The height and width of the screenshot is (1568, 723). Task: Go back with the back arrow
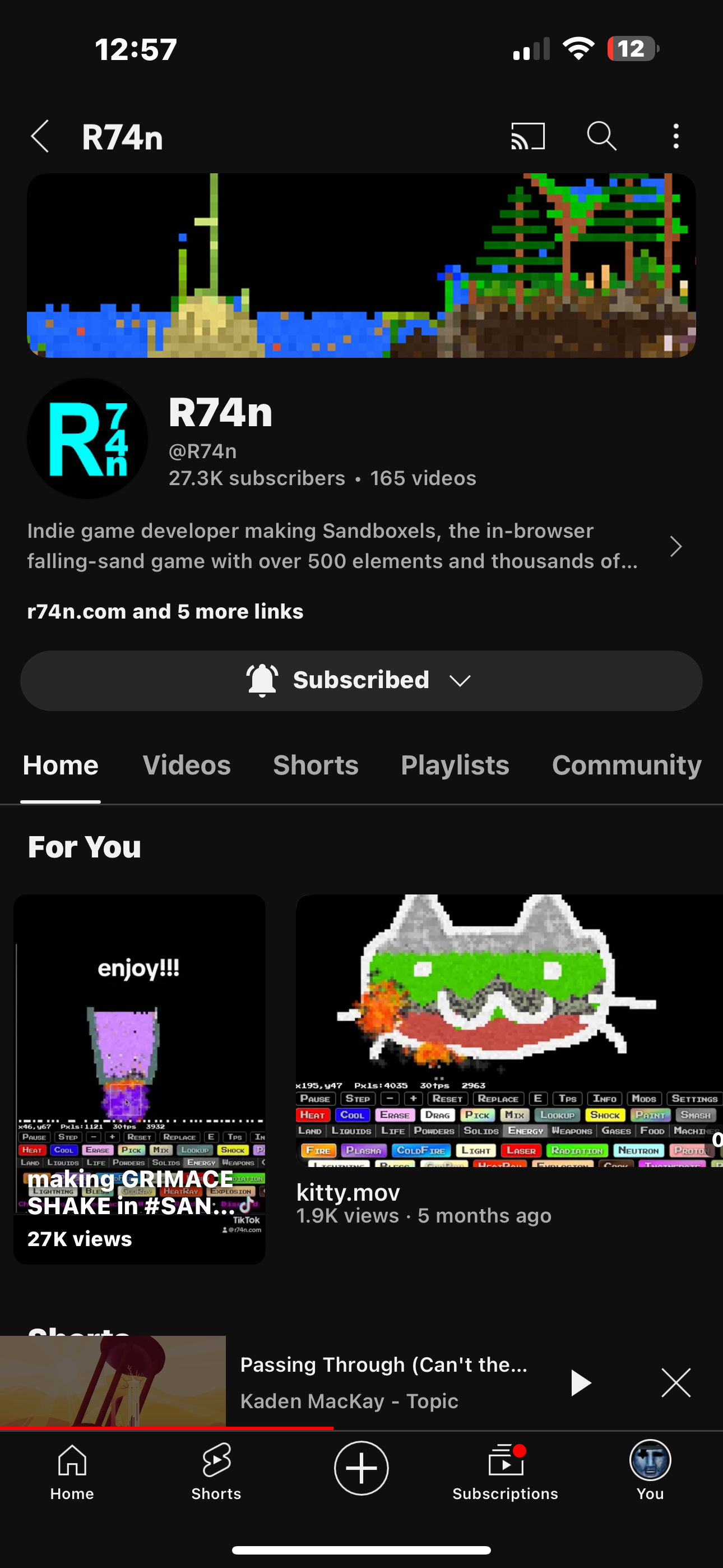40,136
